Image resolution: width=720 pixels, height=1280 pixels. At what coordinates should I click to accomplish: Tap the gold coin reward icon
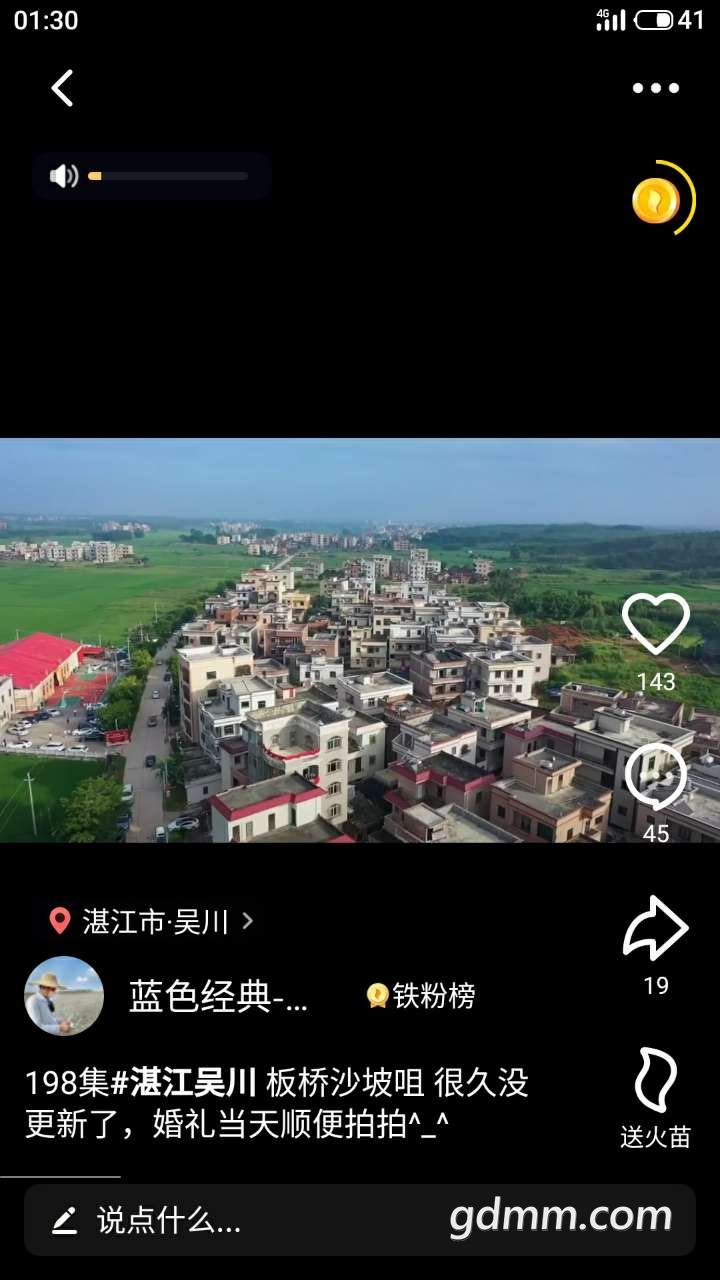[657, 200]
